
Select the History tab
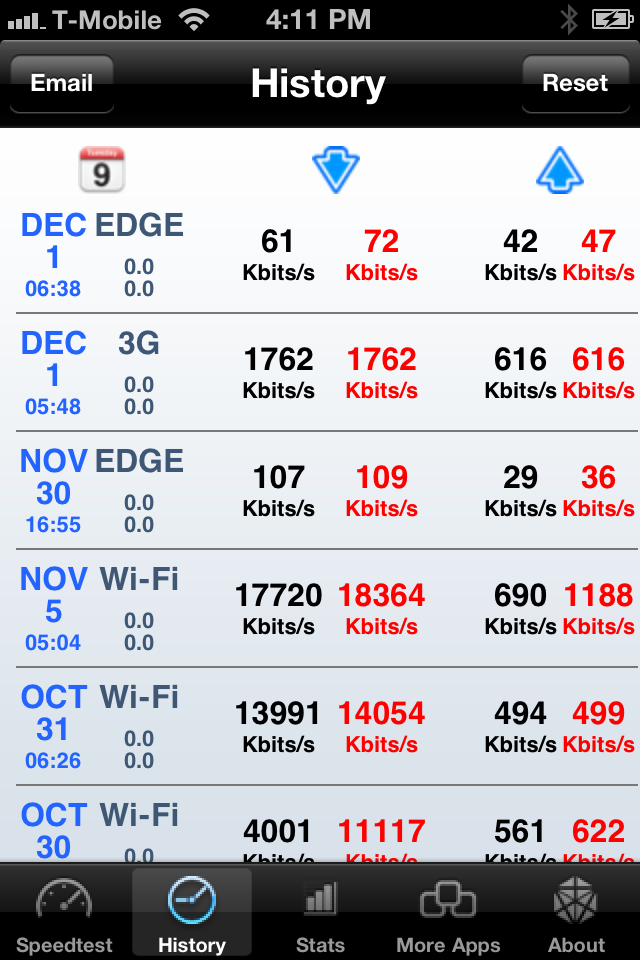(x=192, y=913)
